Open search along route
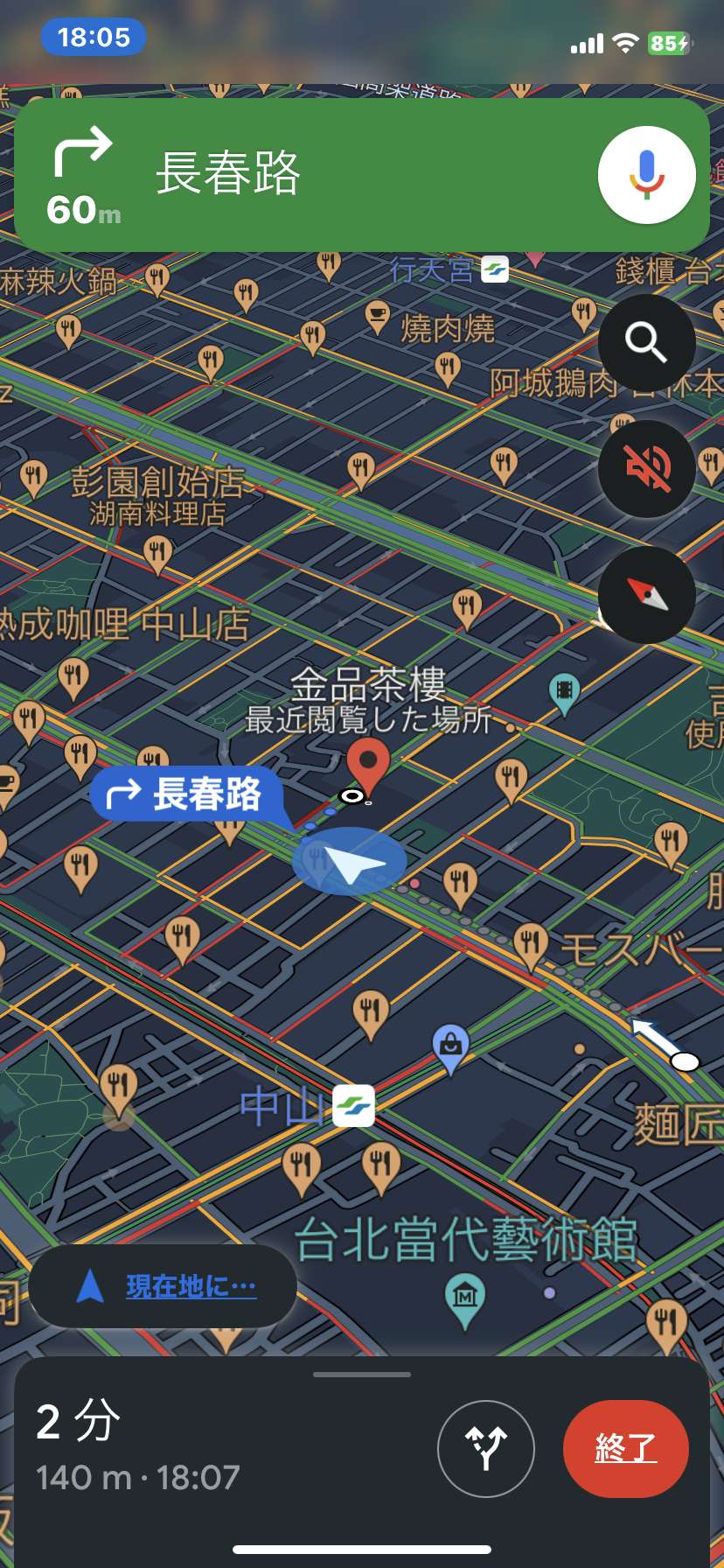 tap(646, 342)
